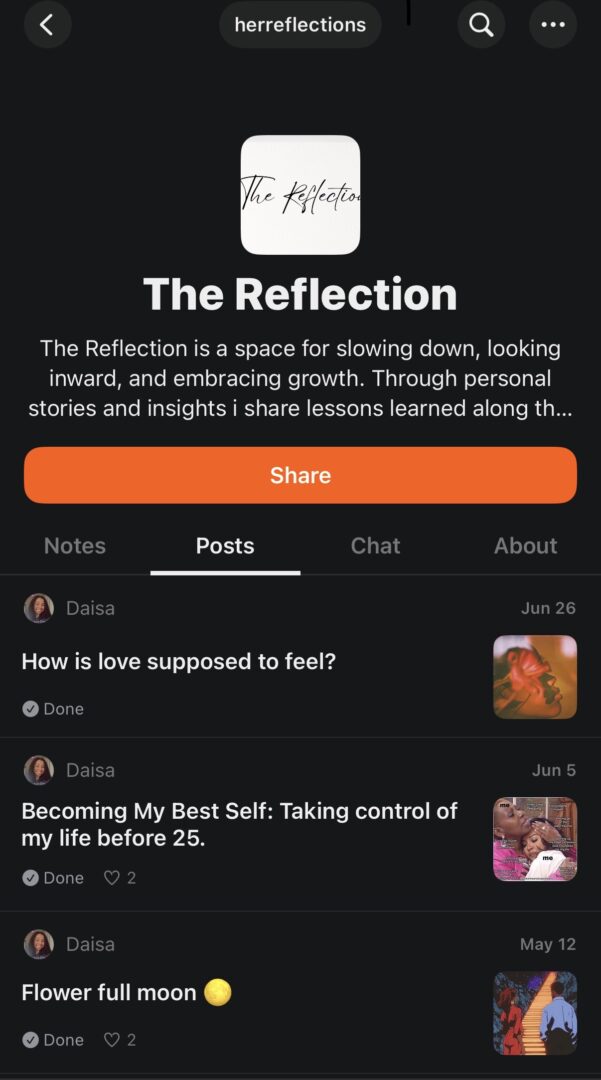
Task: Open post 'Becoming My Best Self'
Action: click(239, 824)
